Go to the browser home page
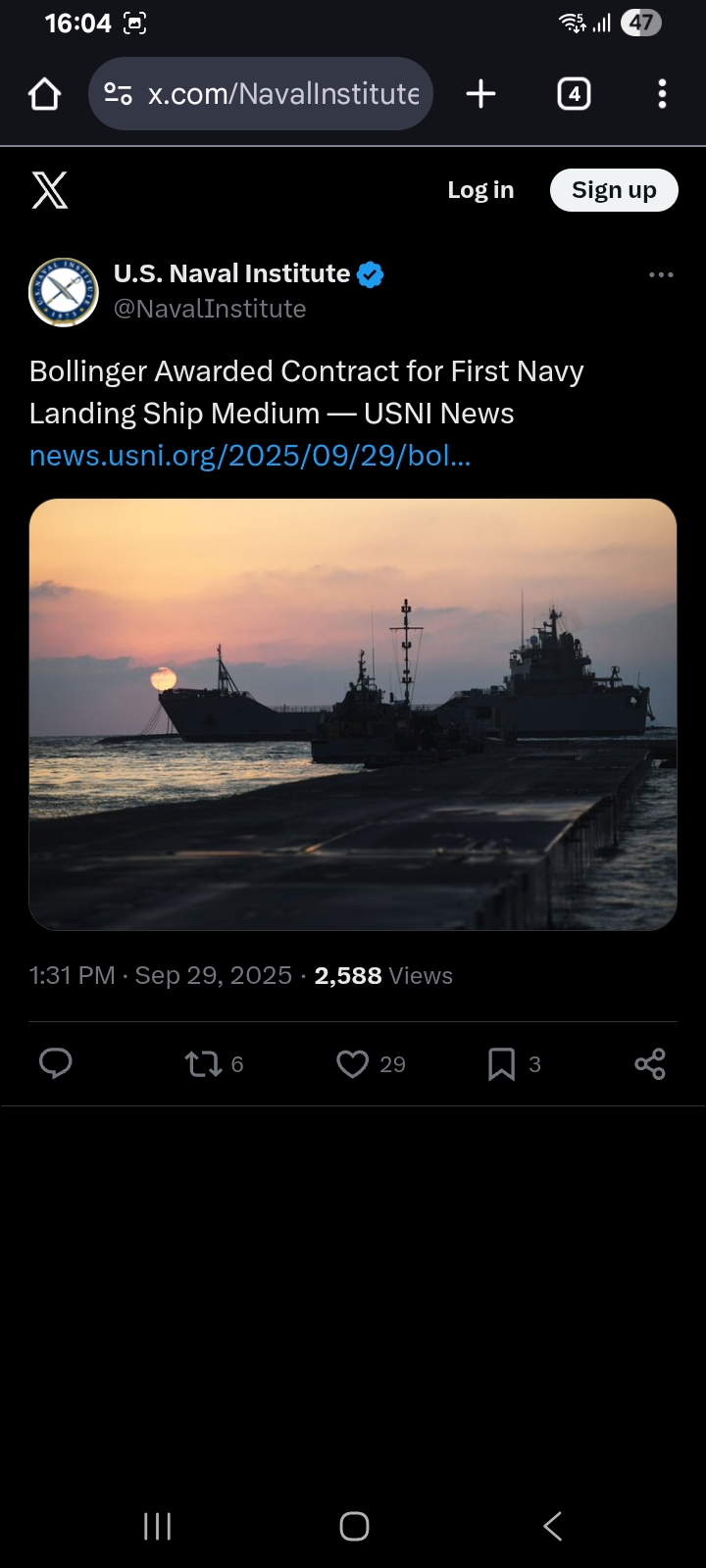This screenshot has height=1568, width=706. point(45,94)
